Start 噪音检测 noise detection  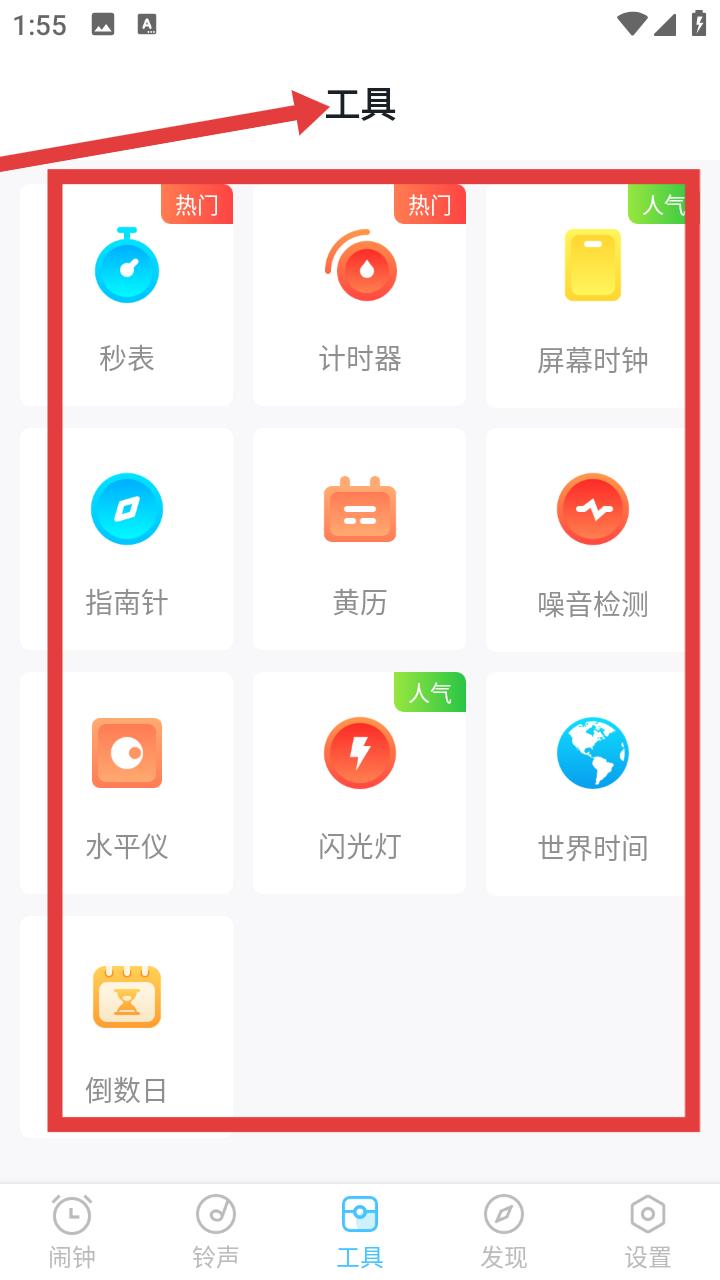click(592, 540)
